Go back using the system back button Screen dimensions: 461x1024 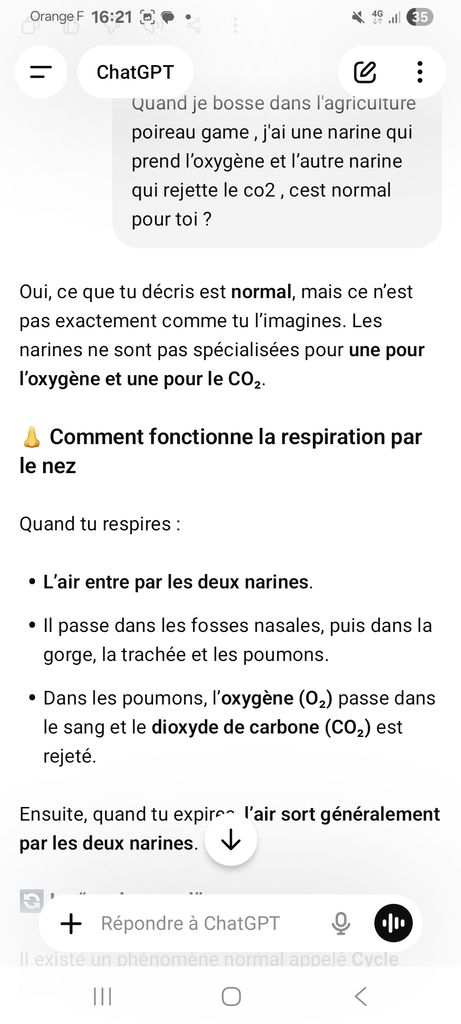point(360,997)
